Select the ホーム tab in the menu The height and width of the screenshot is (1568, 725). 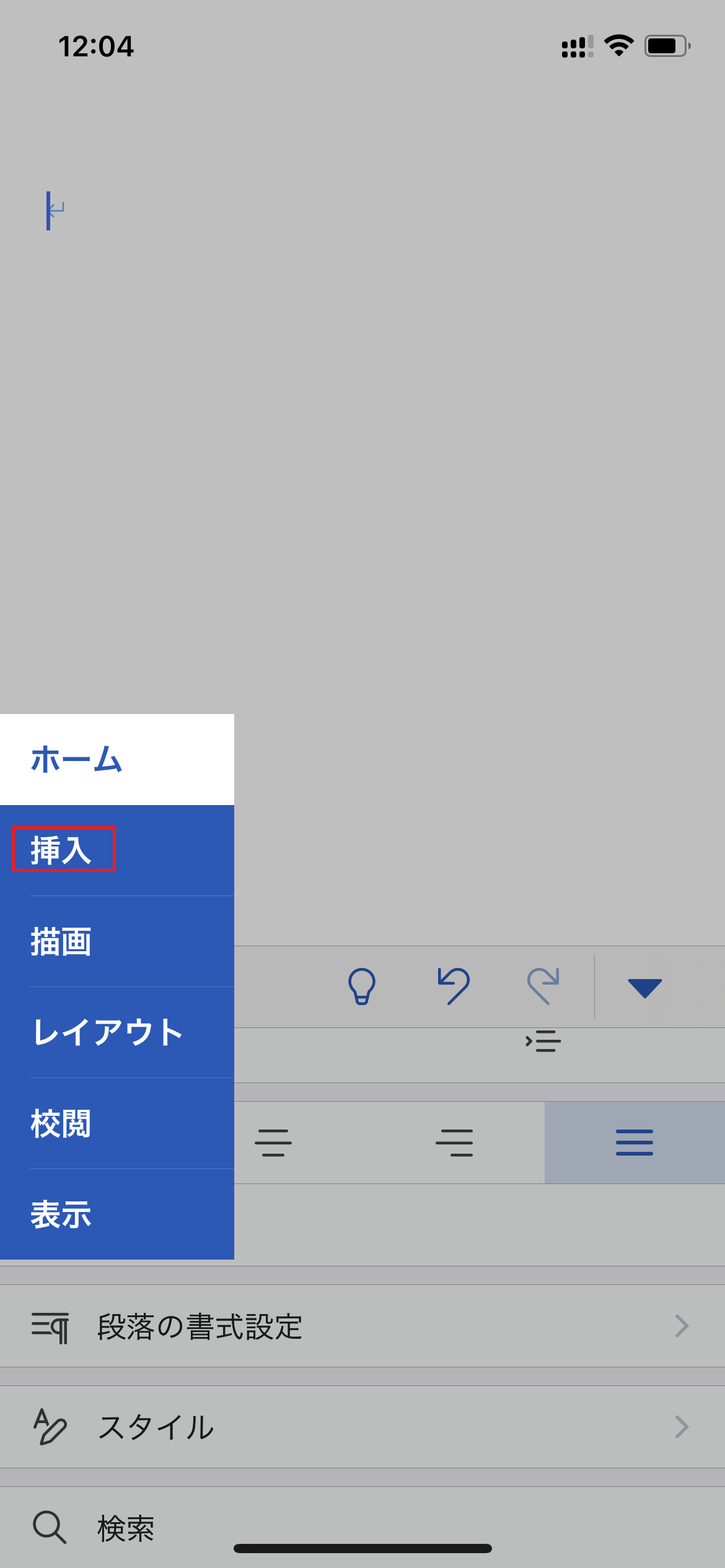tap(117, 759)
